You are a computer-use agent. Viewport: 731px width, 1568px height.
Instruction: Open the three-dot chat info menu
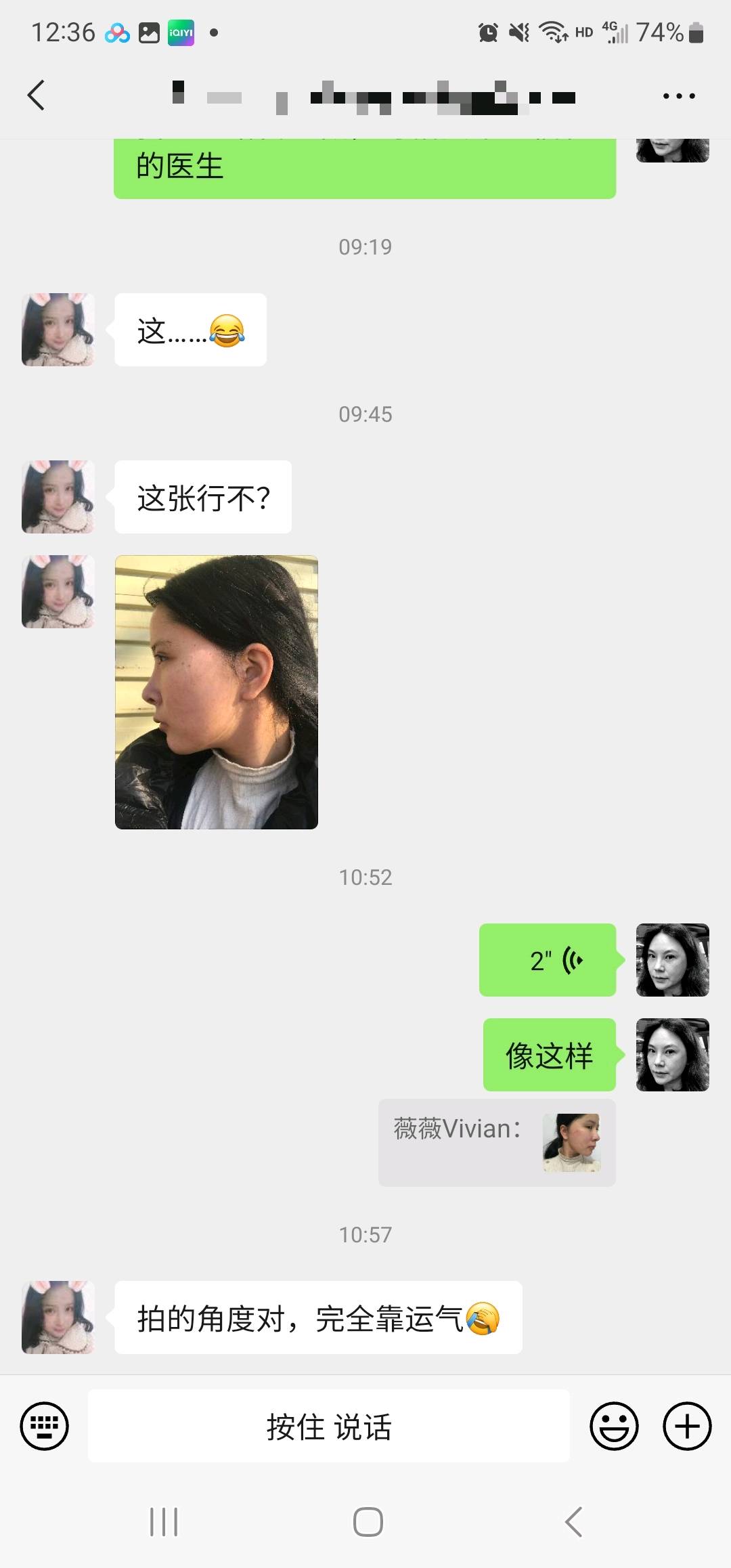[678, 96]
